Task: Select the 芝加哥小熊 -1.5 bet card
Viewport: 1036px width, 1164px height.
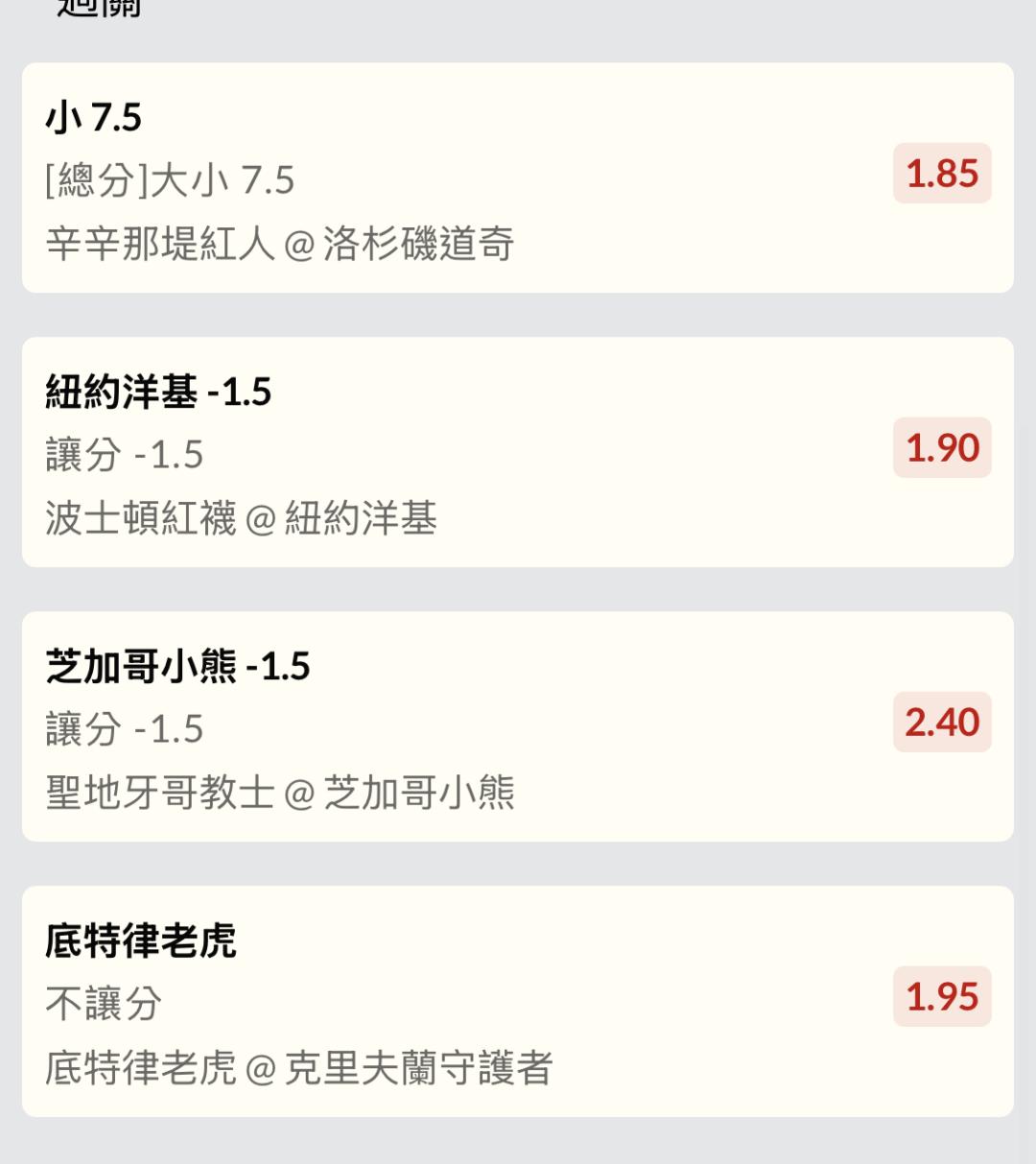Action: click(x=518, y=727)
